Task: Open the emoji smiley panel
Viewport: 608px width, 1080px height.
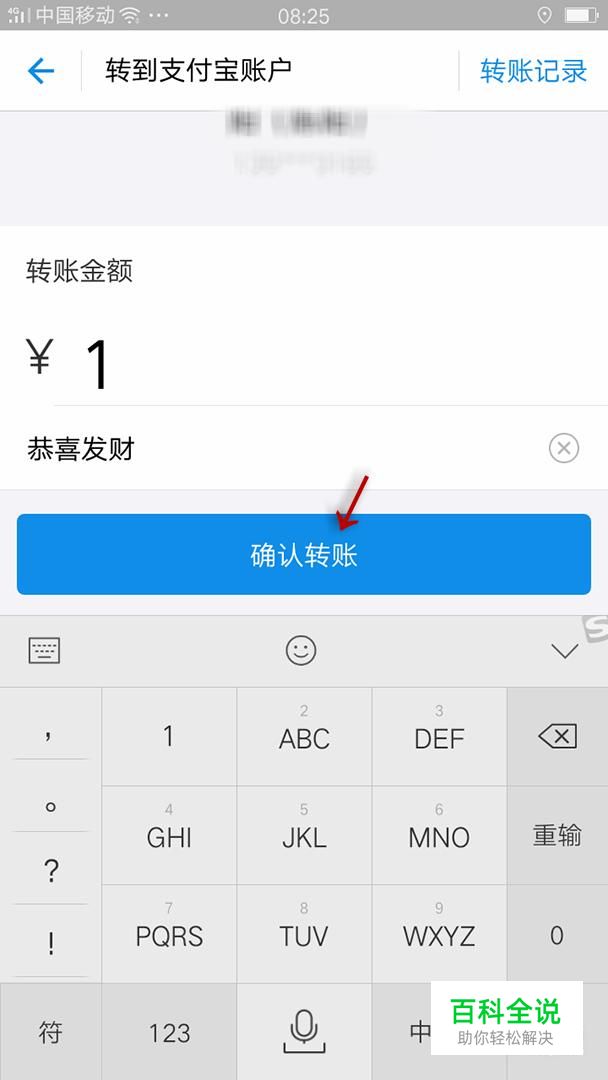Action: pyautogui.click(x=301, y=650)
